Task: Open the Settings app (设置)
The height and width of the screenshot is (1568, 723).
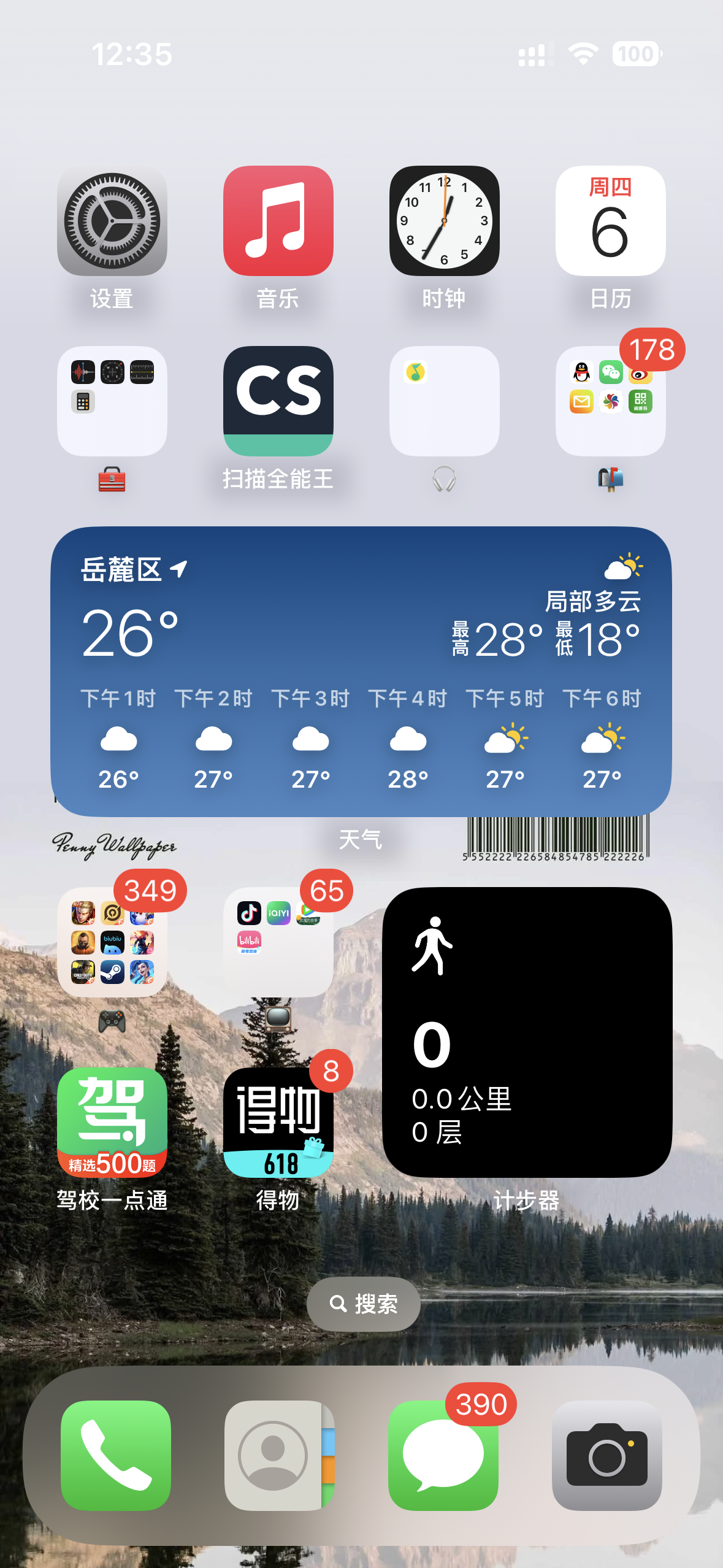Action: tap(112, 221)
